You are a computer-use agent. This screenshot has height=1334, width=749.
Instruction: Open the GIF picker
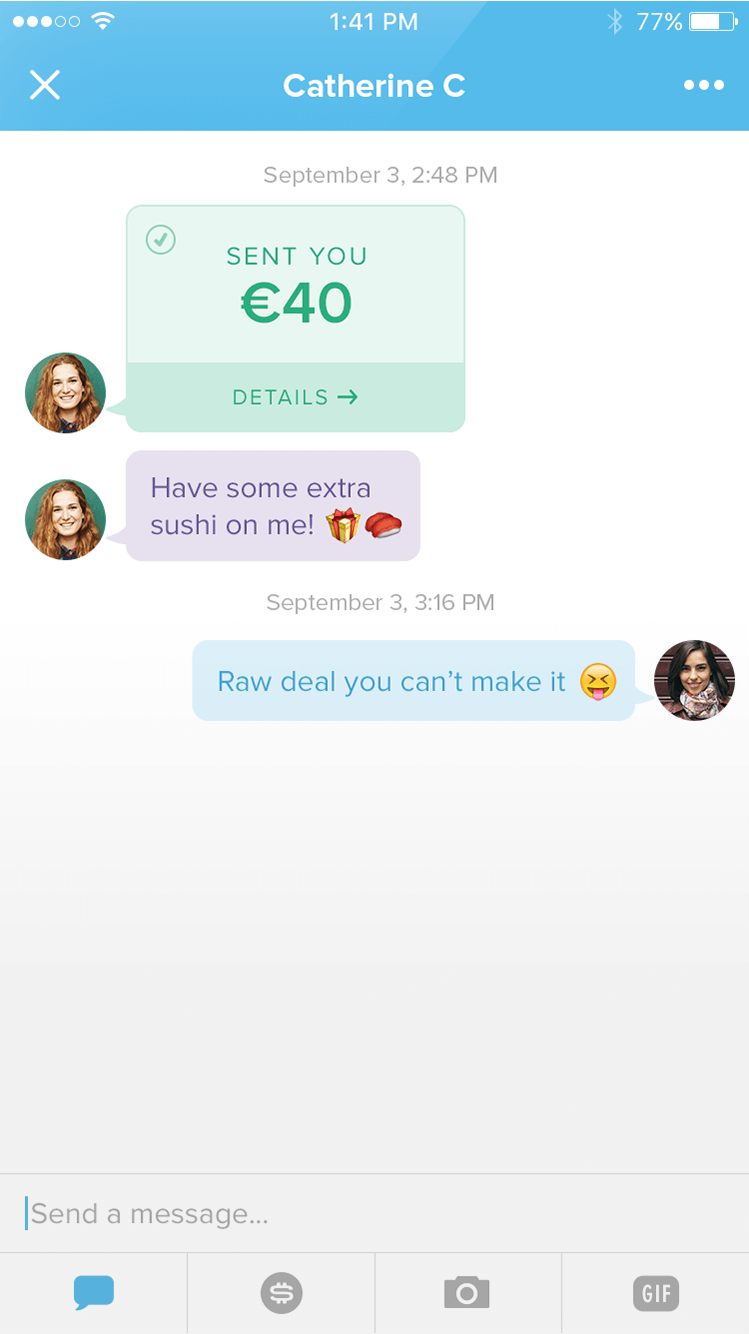[x=656, y=1293]
